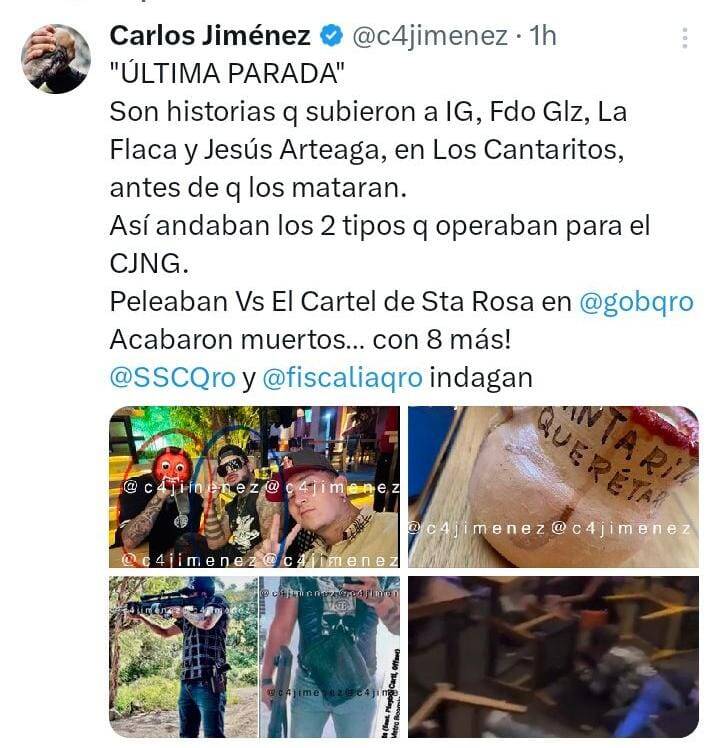View the blurry overturned tables photo

coord(553,657)
